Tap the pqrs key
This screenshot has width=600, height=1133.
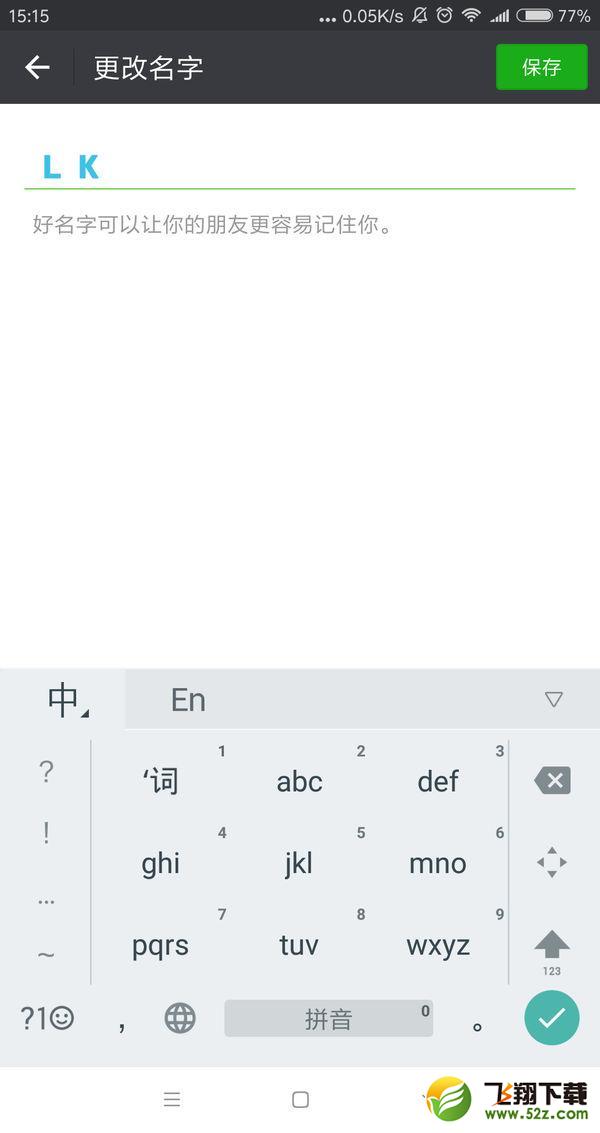coord(161,945)
